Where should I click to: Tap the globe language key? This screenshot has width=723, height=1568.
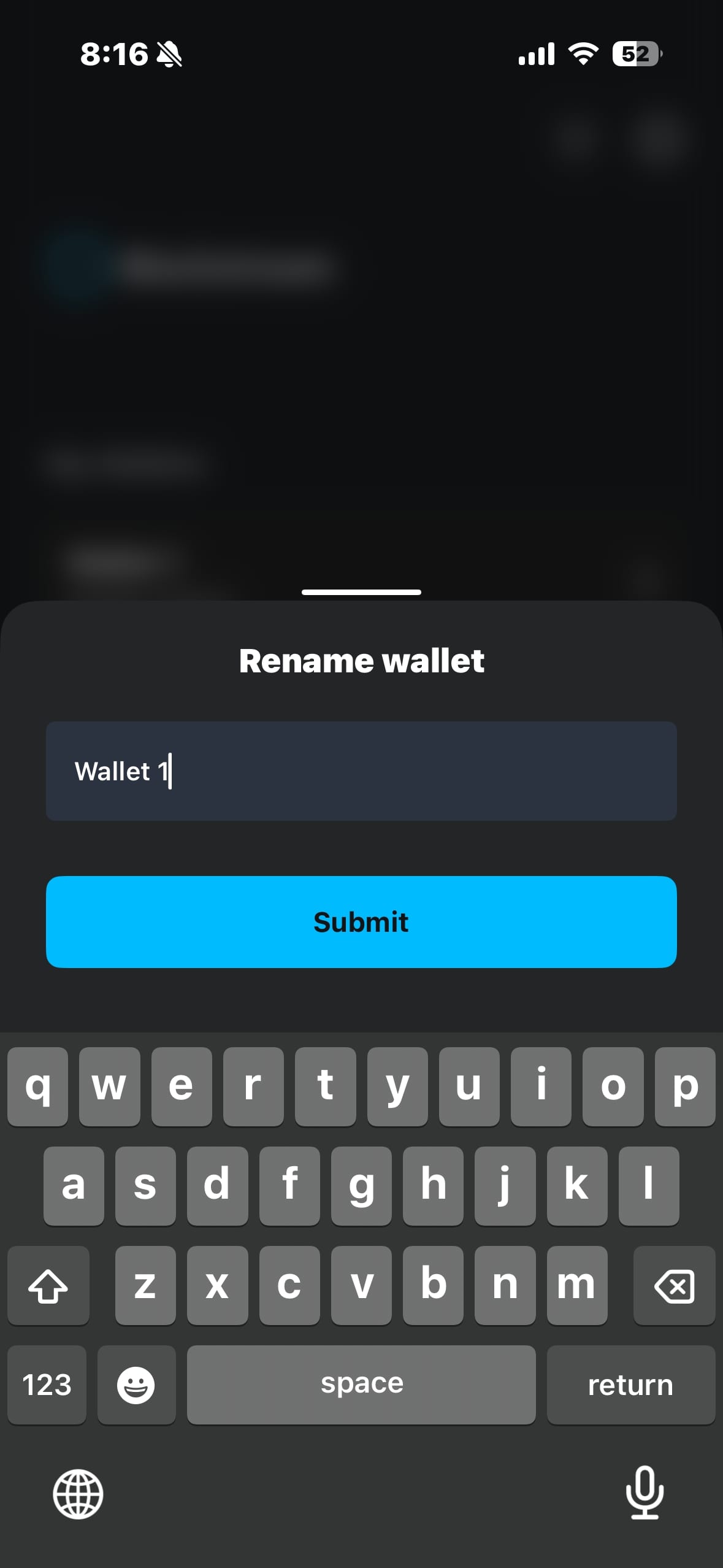(78, 1494)
